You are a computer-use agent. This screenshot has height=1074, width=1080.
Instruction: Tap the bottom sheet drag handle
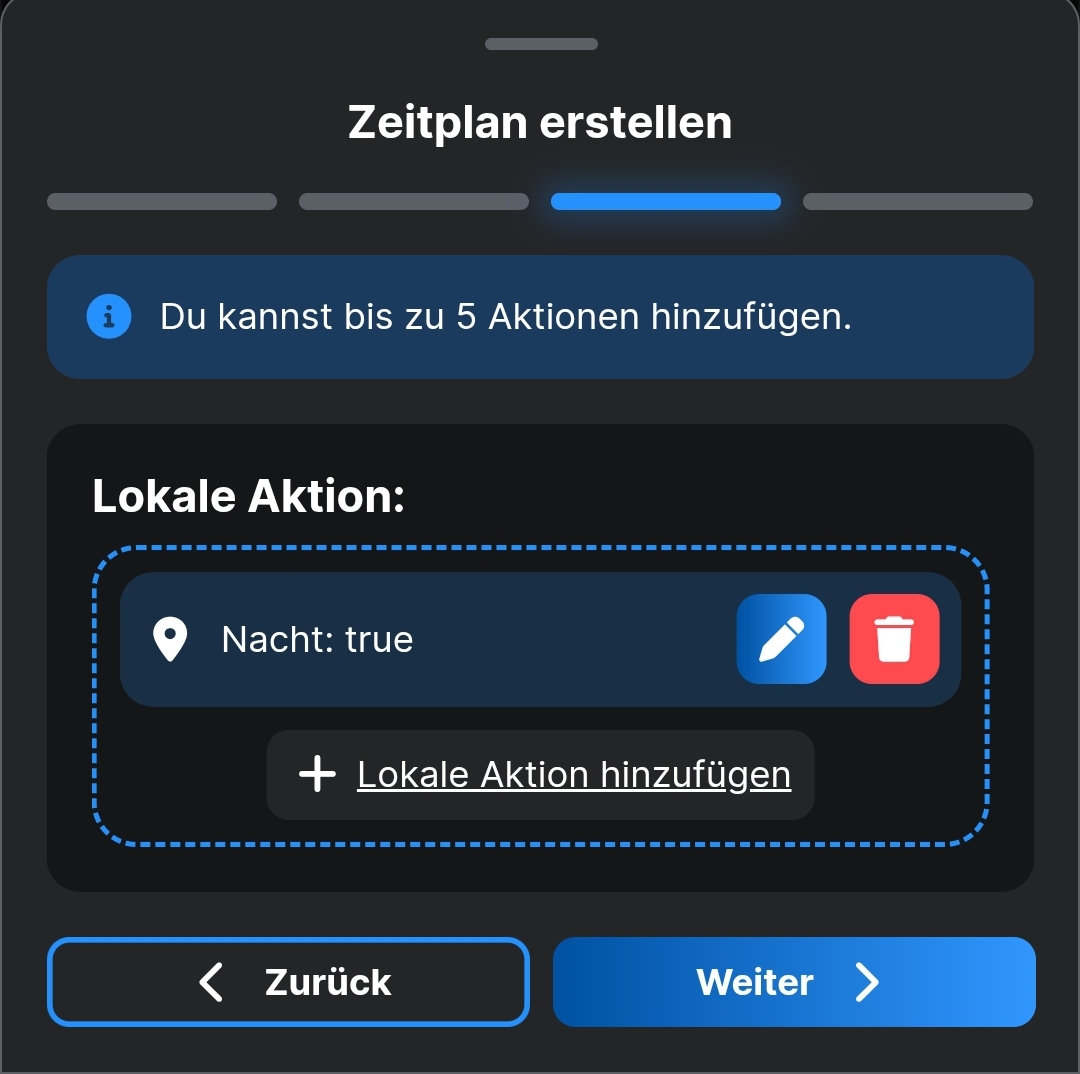point(541,44)
